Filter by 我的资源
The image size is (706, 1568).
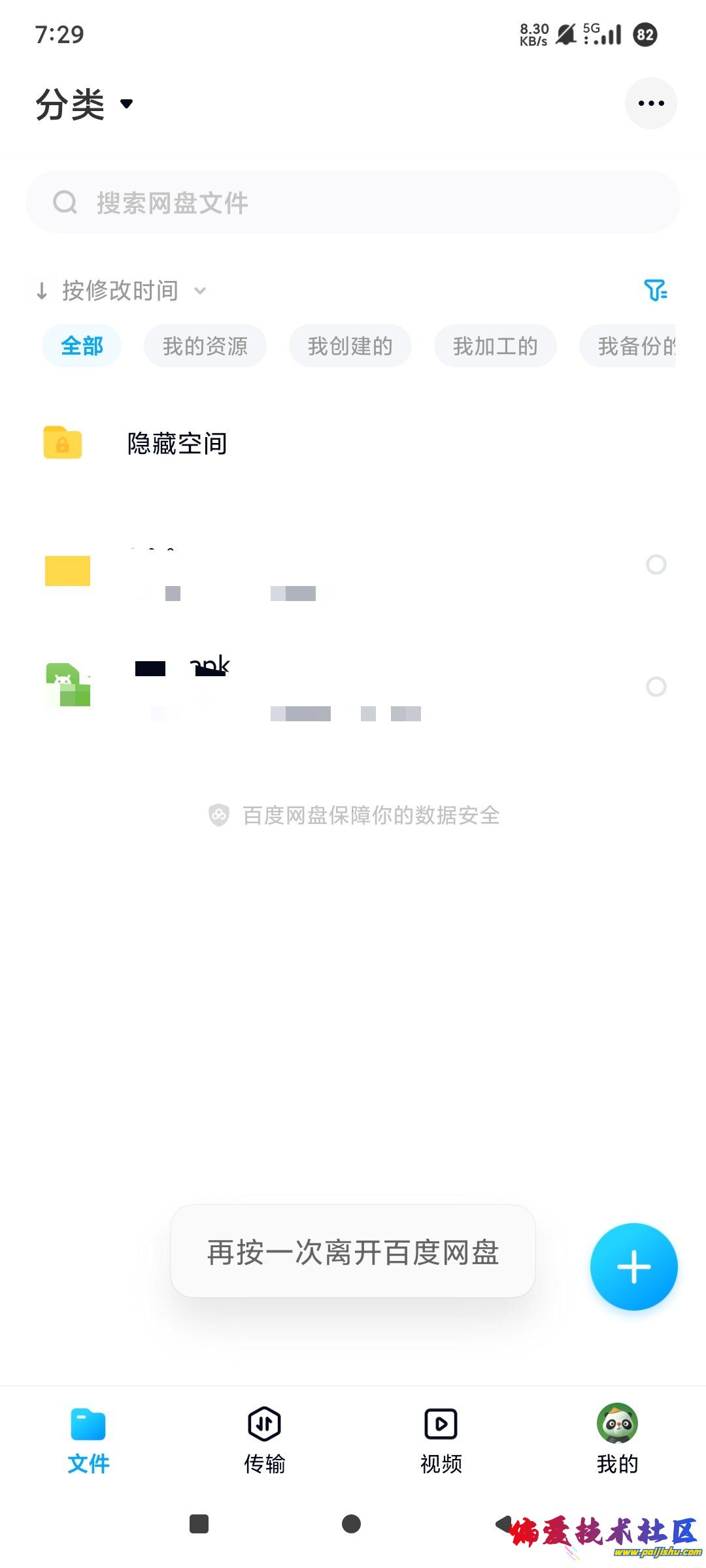tap(205, 346)
